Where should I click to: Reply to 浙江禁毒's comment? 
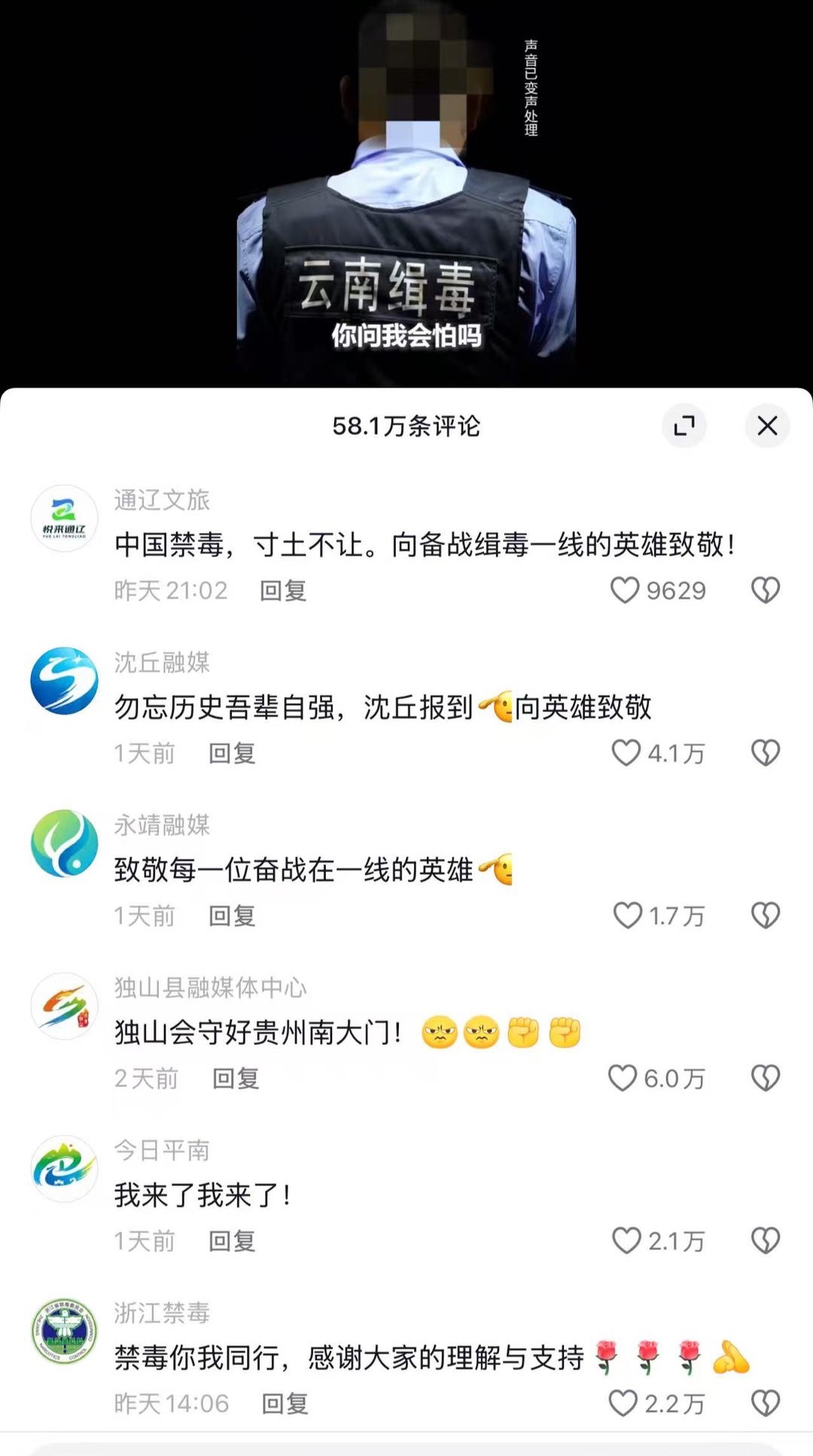click(x=285, y=1404)
